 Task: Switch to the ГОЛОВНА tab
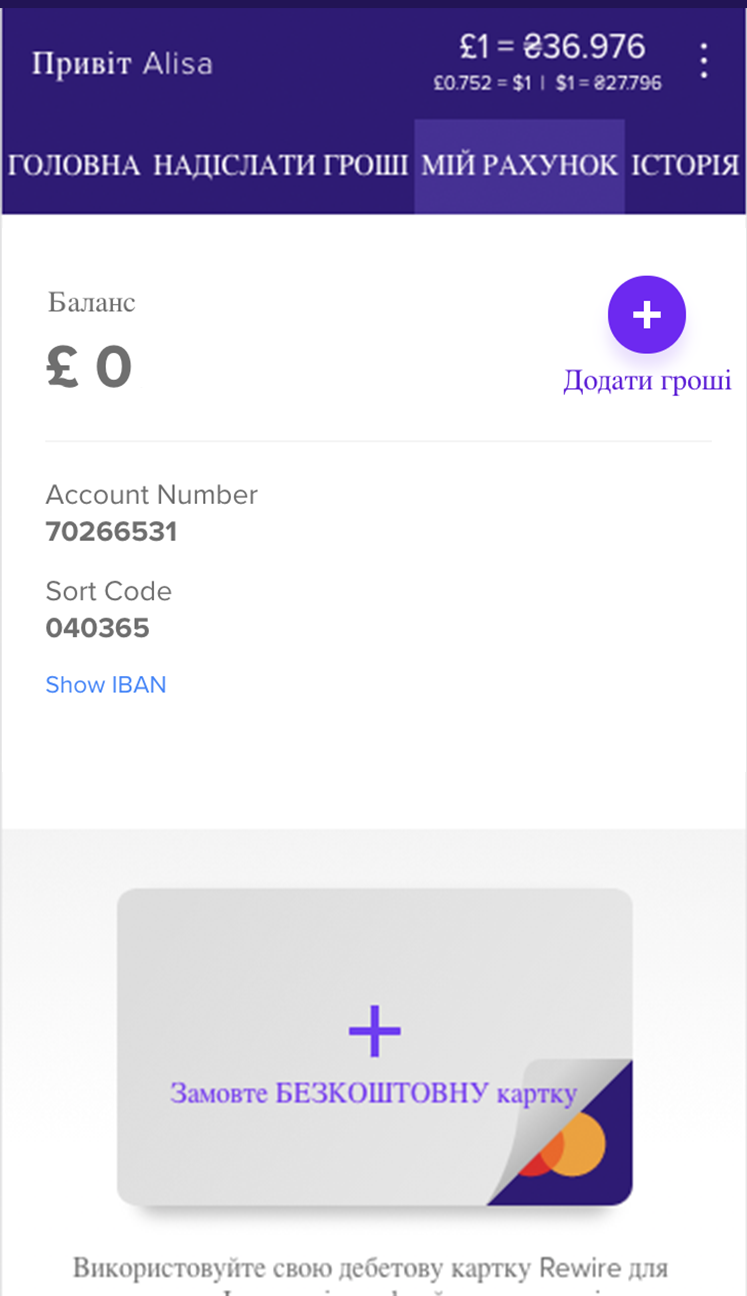(x=74, y=166)
